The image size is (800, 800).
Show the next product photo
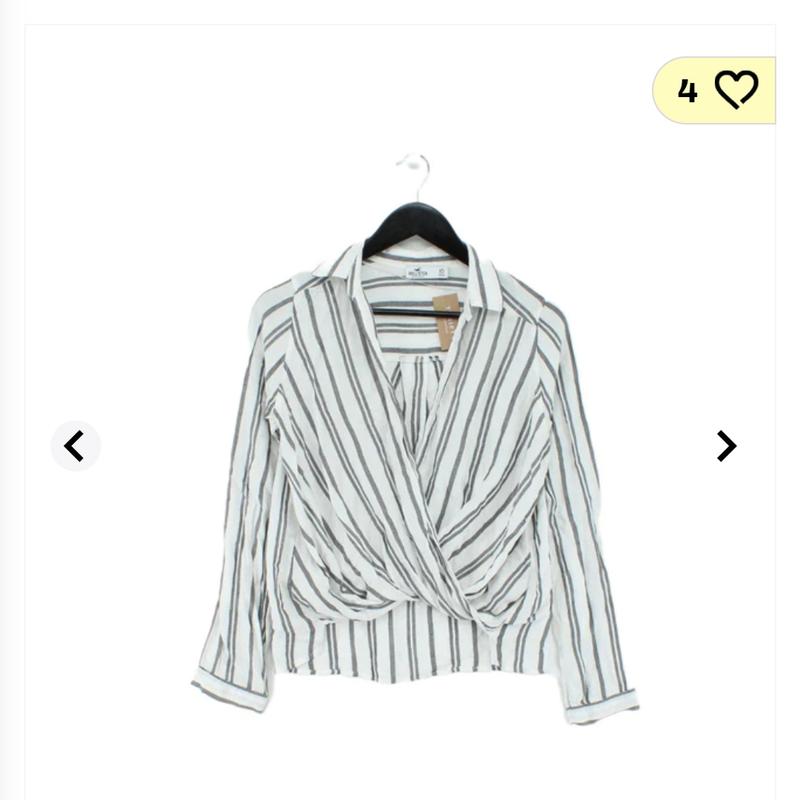[x=726, y=446]
